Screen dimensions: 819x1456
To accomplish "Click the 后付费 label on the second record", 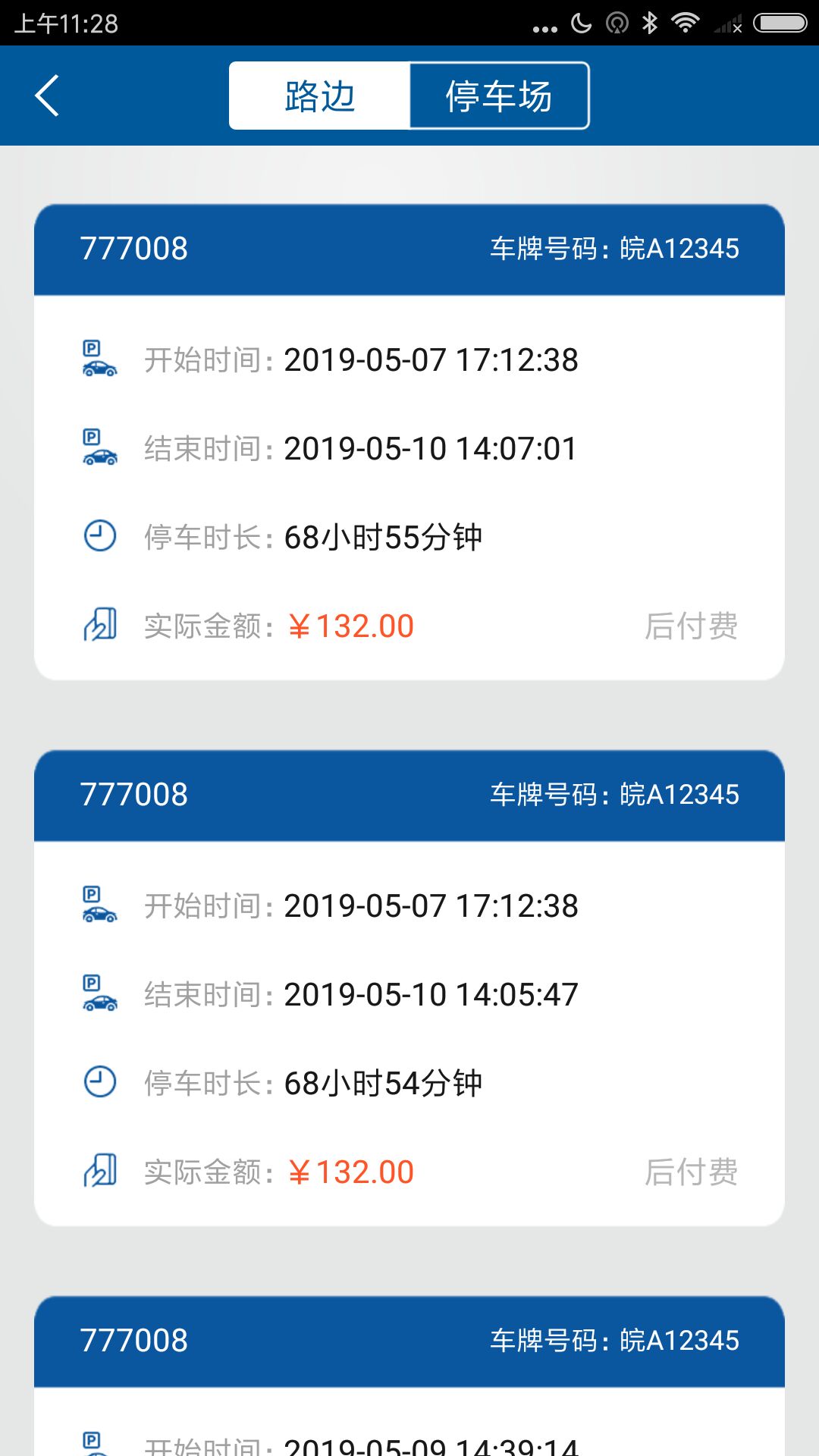I will (x=692, y=1171).
